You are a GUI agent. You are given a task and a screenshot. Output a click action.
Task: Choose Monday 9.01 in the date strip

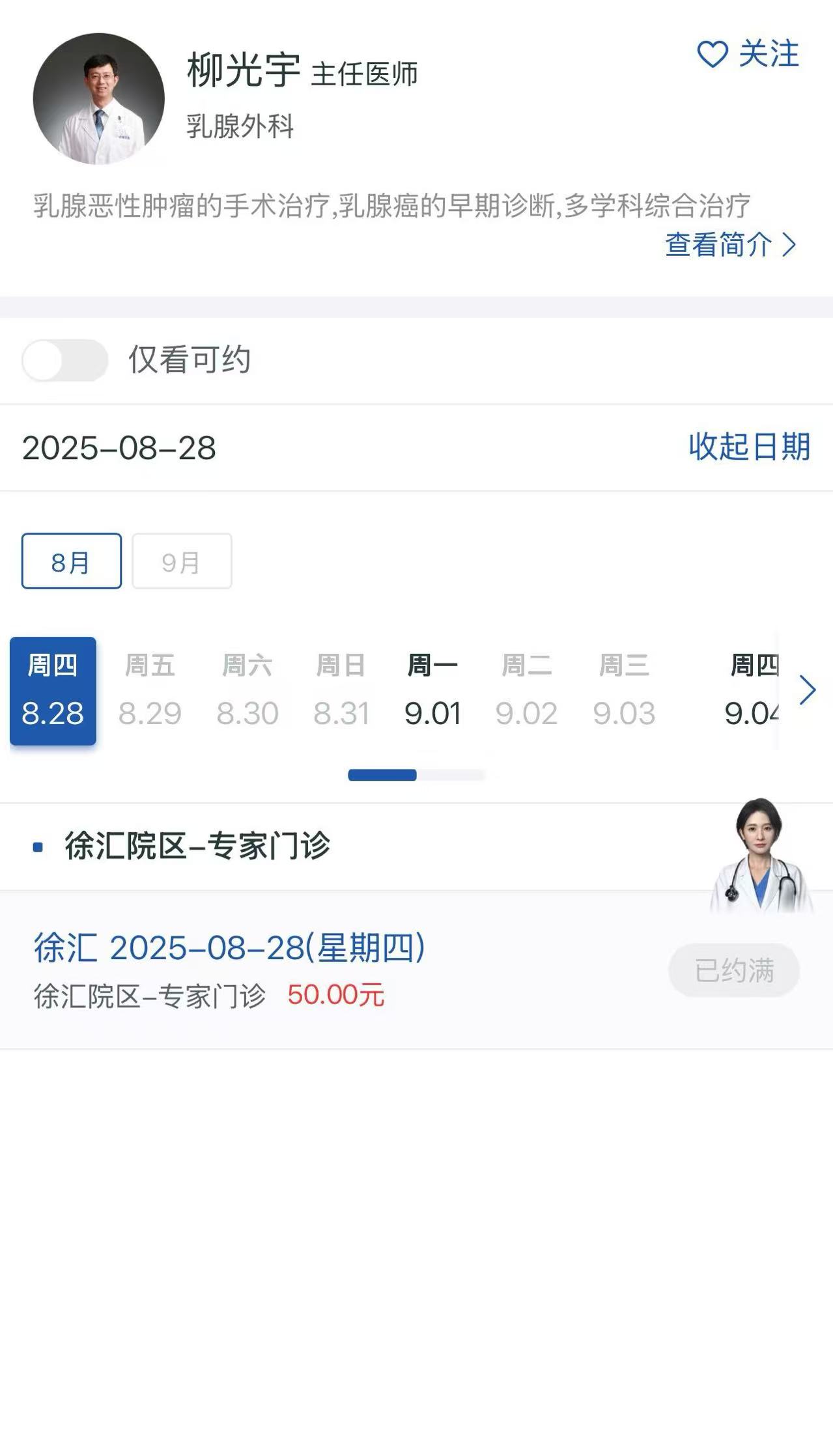432,691
